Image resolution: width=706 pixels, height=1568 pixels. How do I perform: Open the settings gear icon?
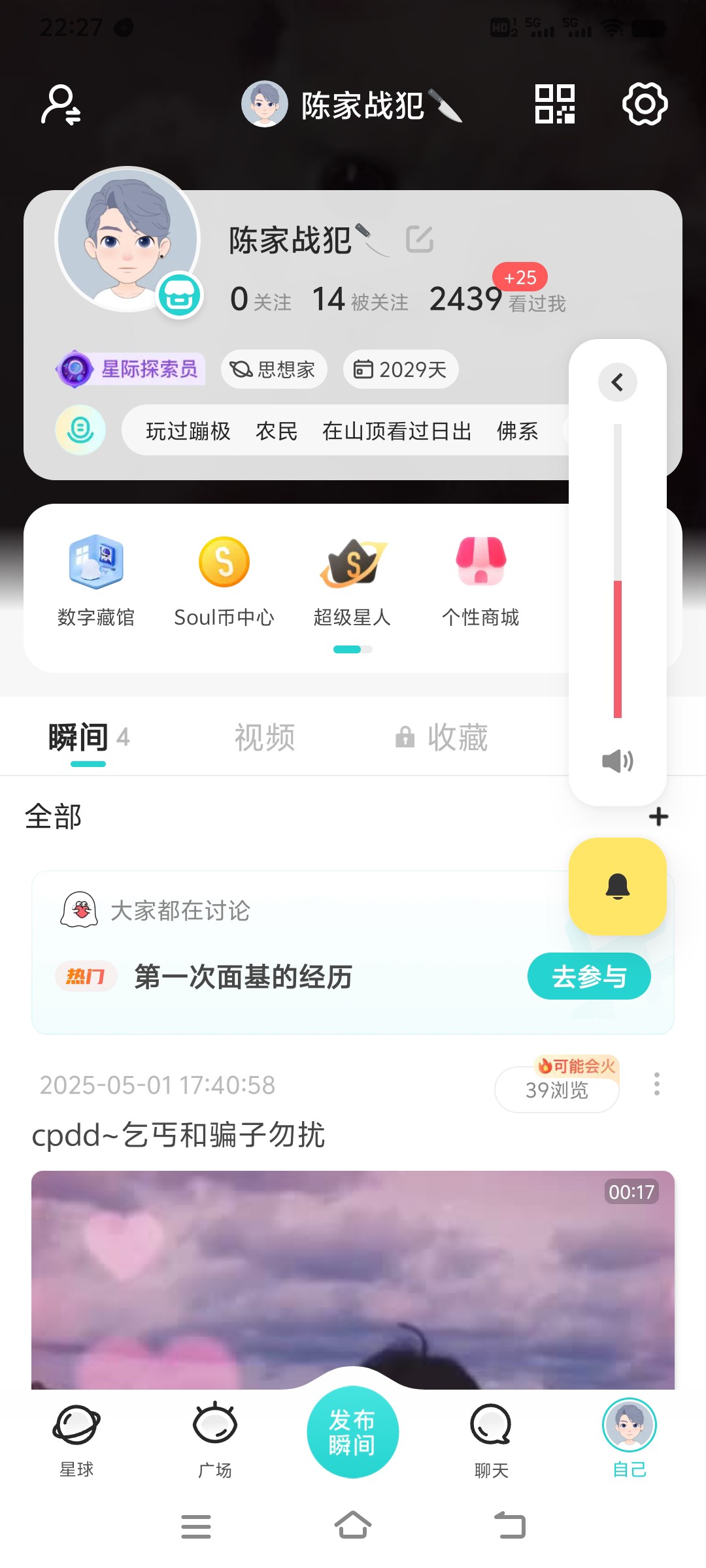[645, 104]
